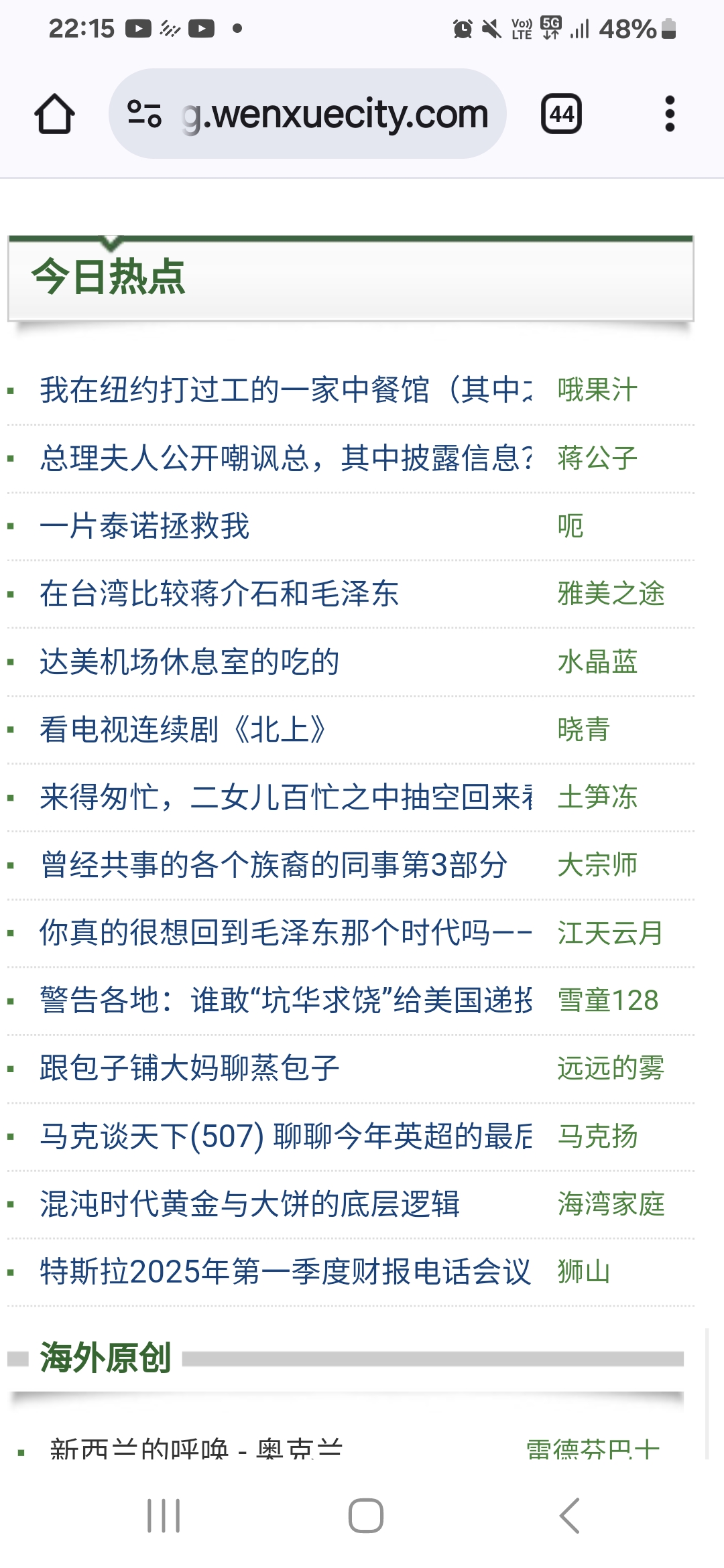This screenshot has width=724, height=1568.
Task: Tap the system back button
Action: click(x=569, y=1516)
